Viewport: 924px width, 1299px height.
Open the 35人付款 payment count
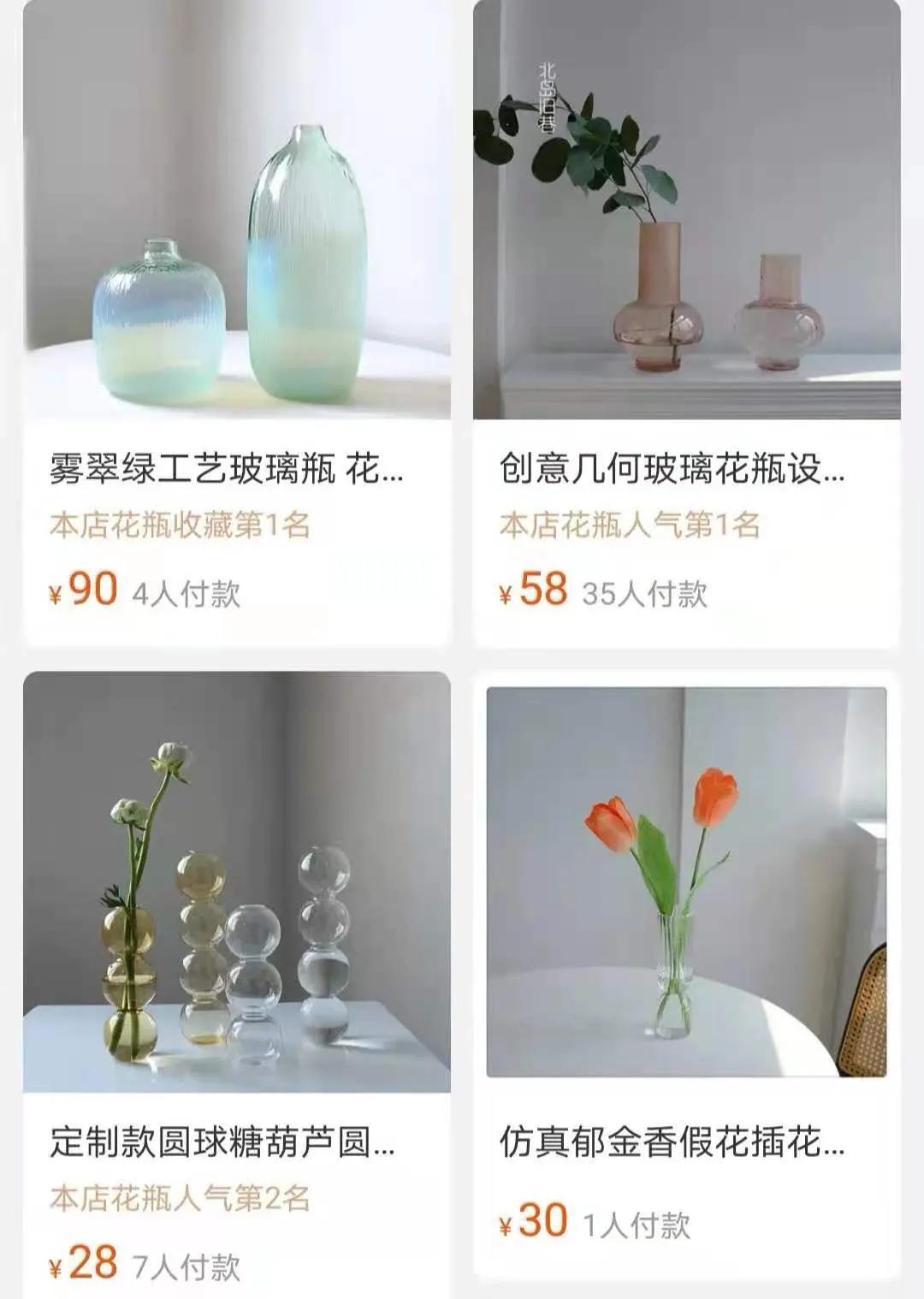click(644, 590)
